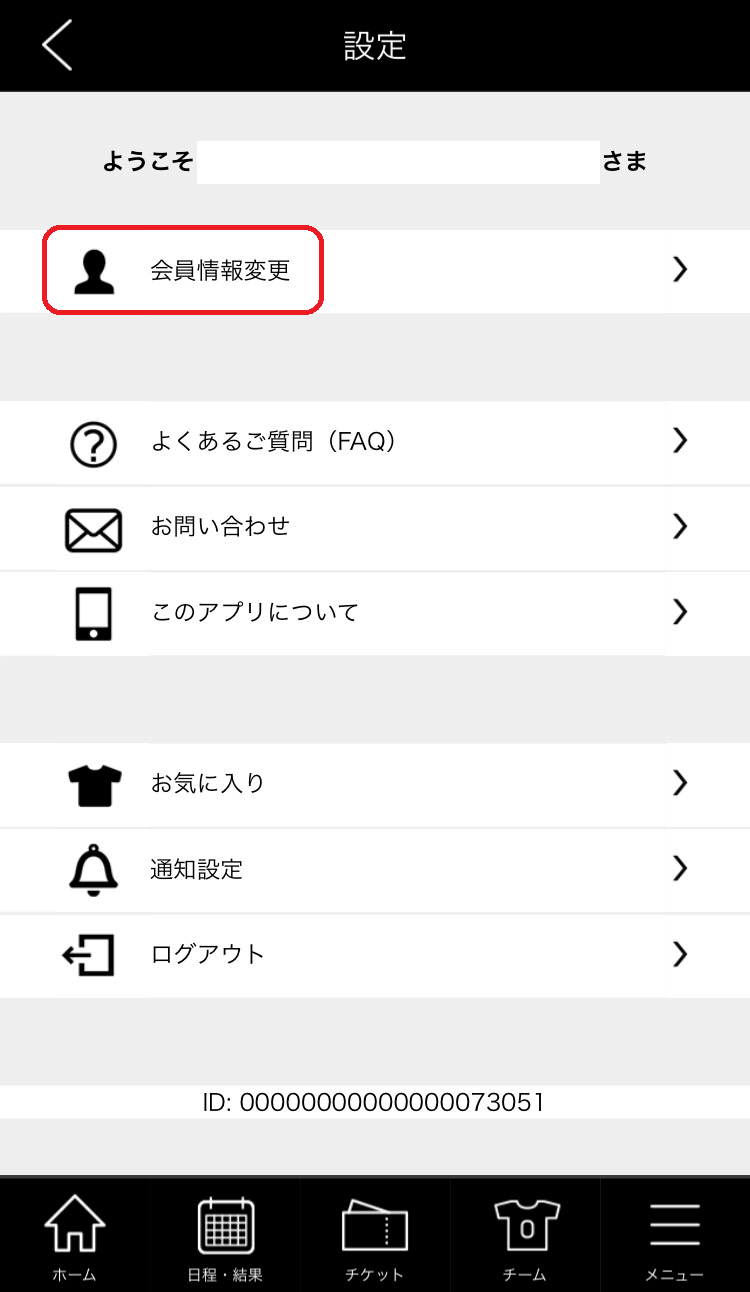Open お気に入り favorites
This screenshot has height=1292, width=750.
[x=375, y=784]
